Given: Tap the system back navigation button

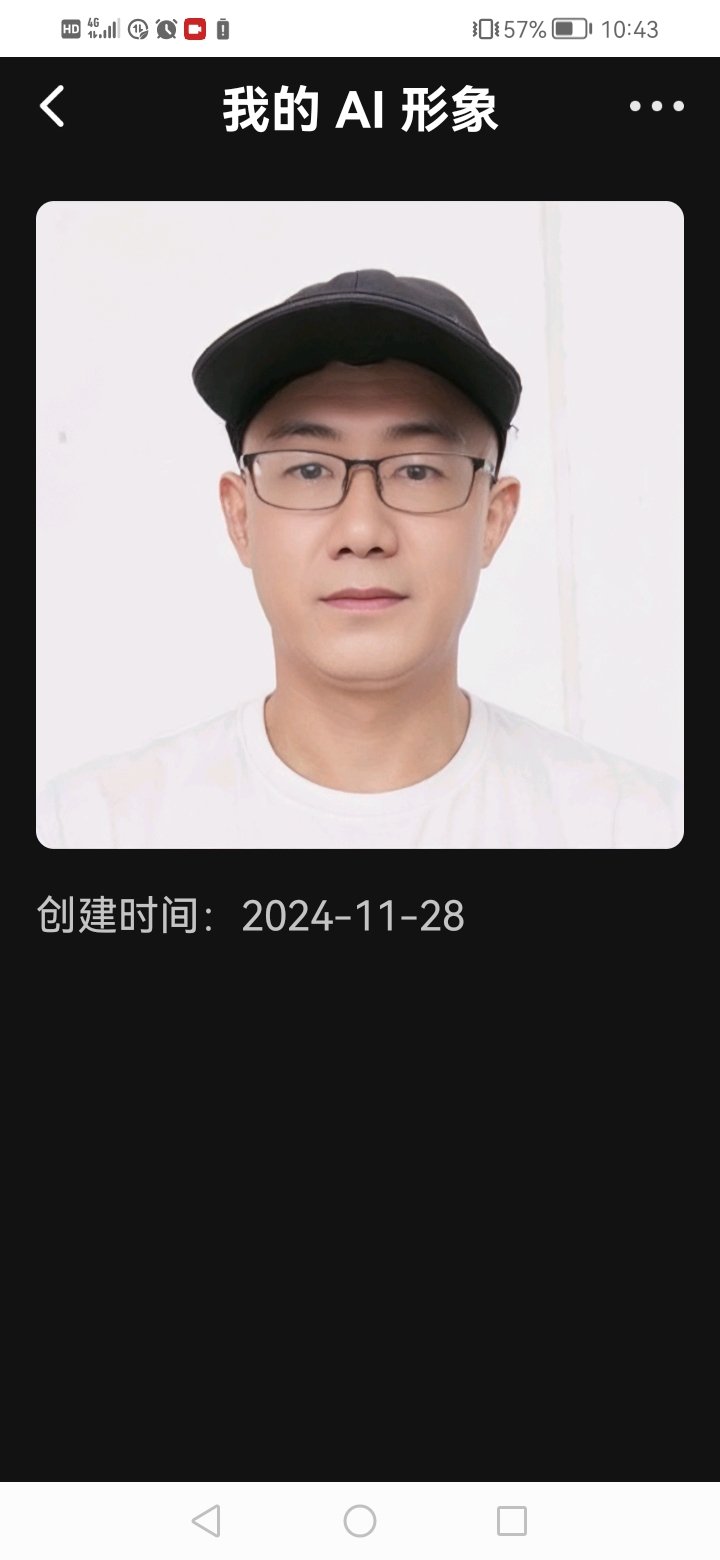Looking at the screenshot, I should [206, 1521].
